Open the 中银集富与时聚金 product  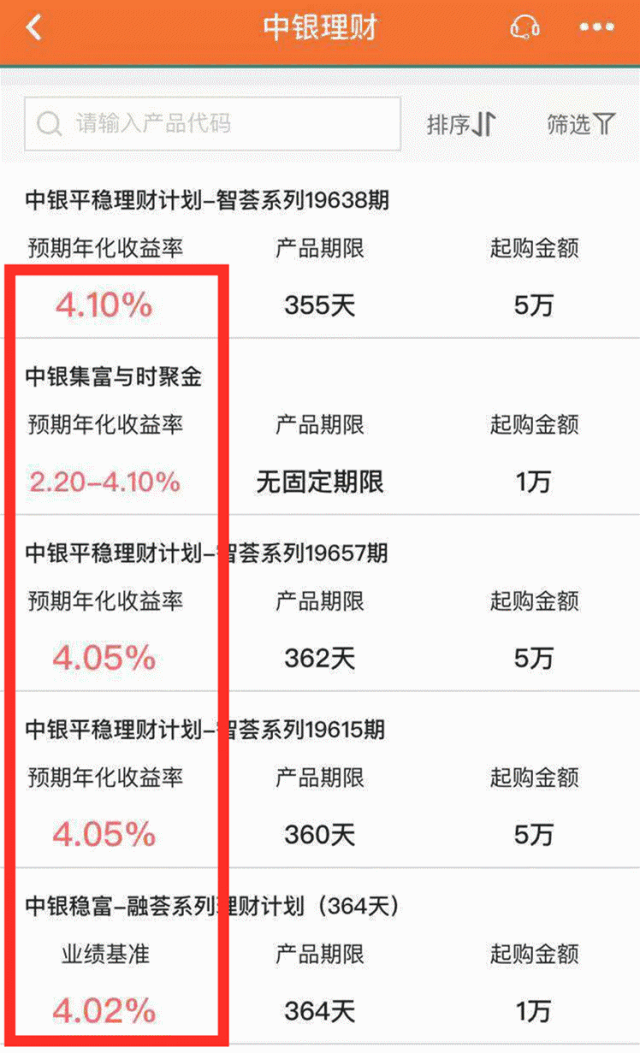coord(320,430)
